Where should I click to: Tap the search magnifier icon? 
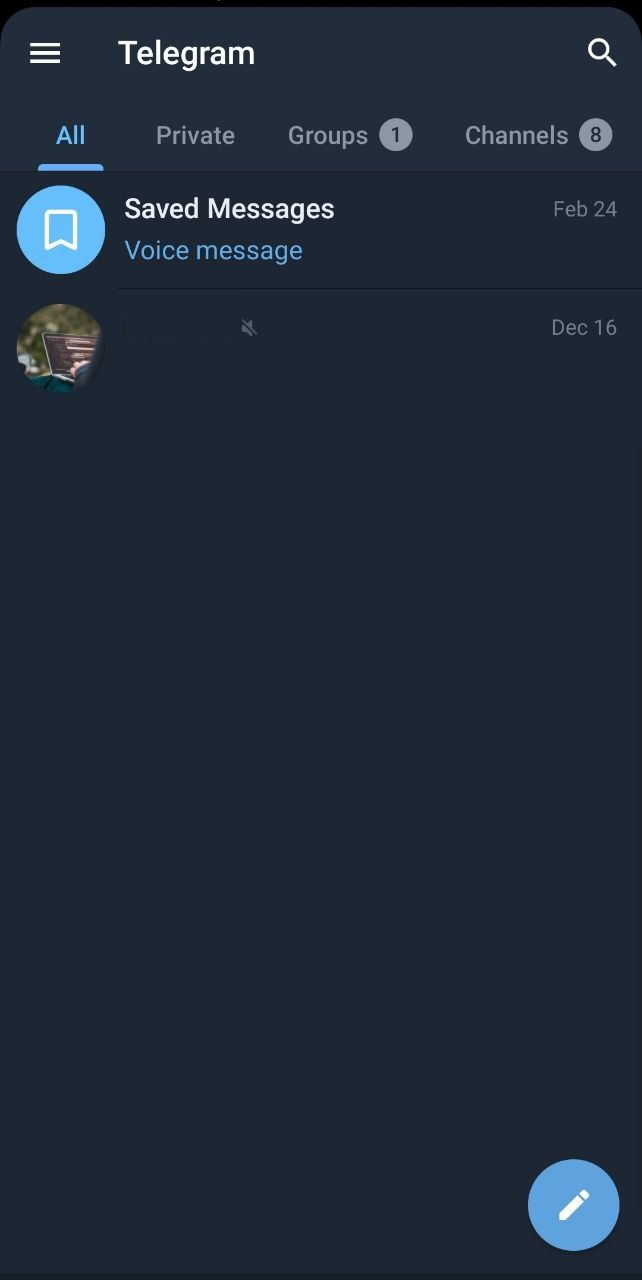coord(601,53)
